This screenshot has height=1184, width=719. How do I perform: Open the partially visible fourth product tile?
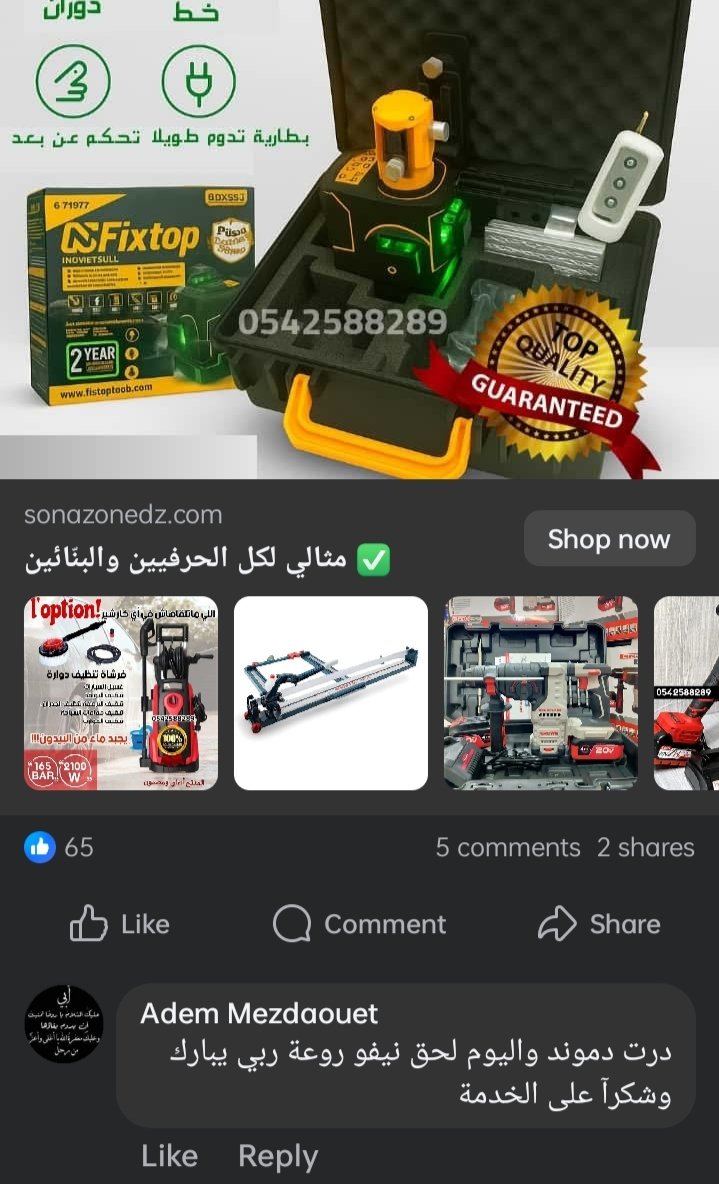pyautogui.click(x=687, y=693)
